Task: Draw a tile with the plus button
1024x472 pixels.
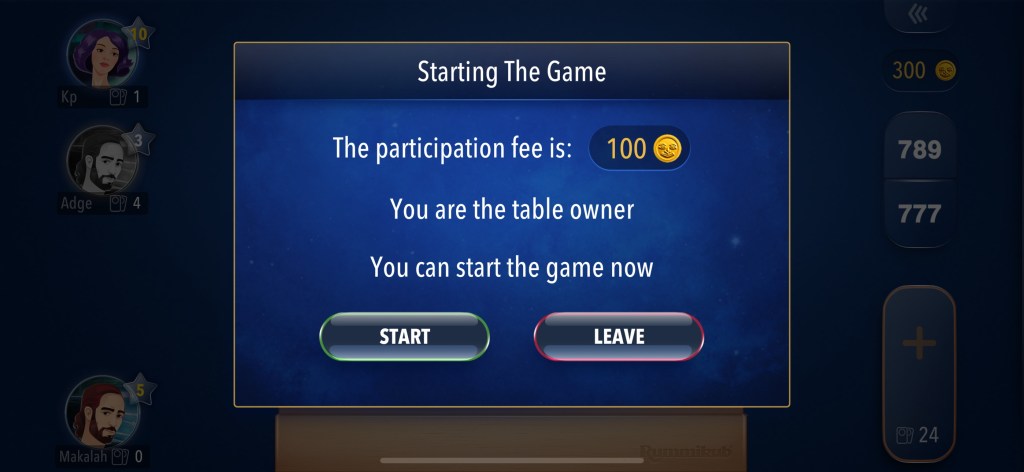Action: click(x=918, y=346)
